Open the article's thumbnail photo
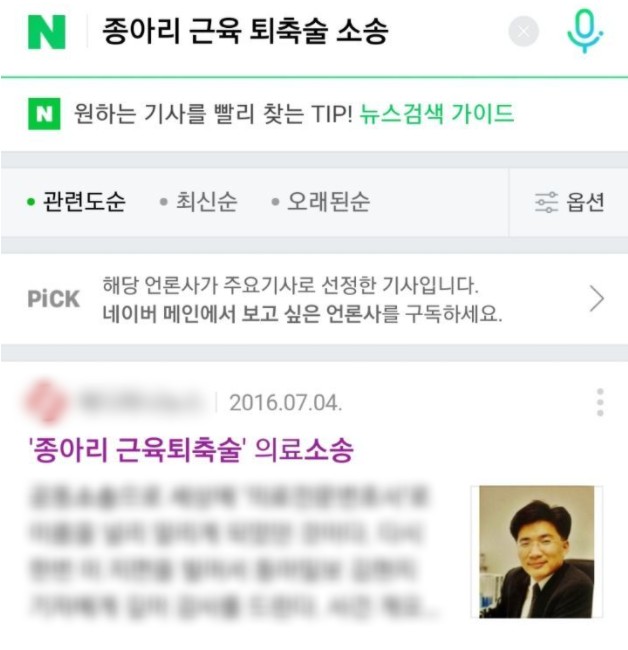This screenshot has width=628, height=650. [536, 551]
